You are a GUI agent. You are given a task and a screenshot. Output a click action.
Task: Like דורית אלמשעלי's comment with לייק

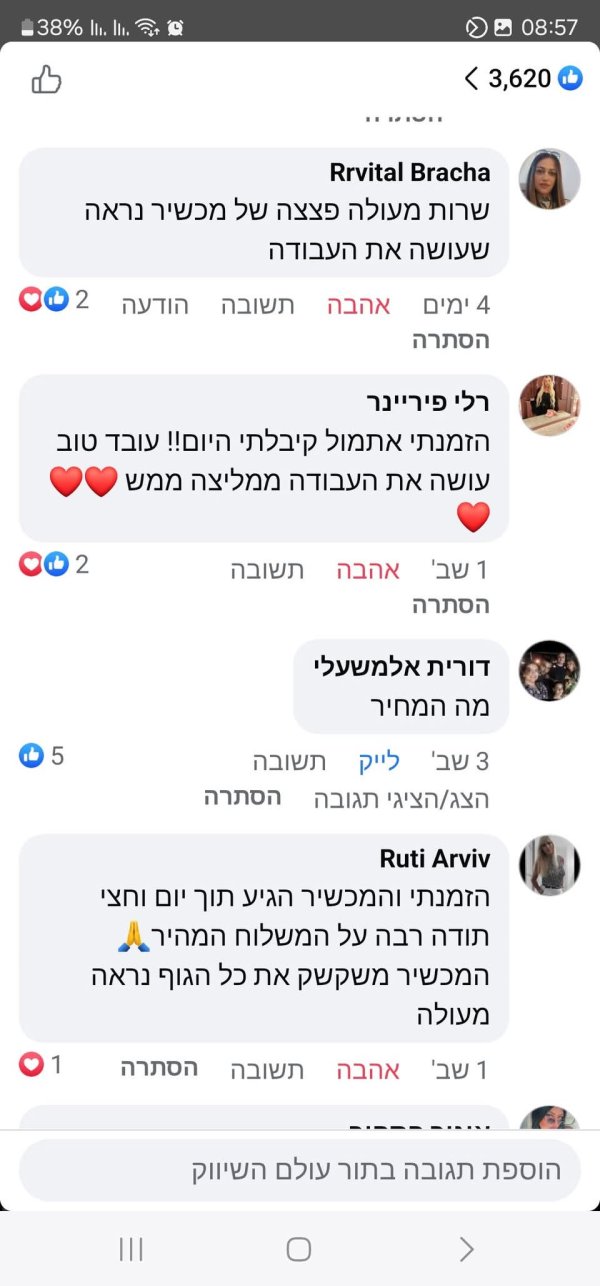pyautogui.click(x=379, y=762)
